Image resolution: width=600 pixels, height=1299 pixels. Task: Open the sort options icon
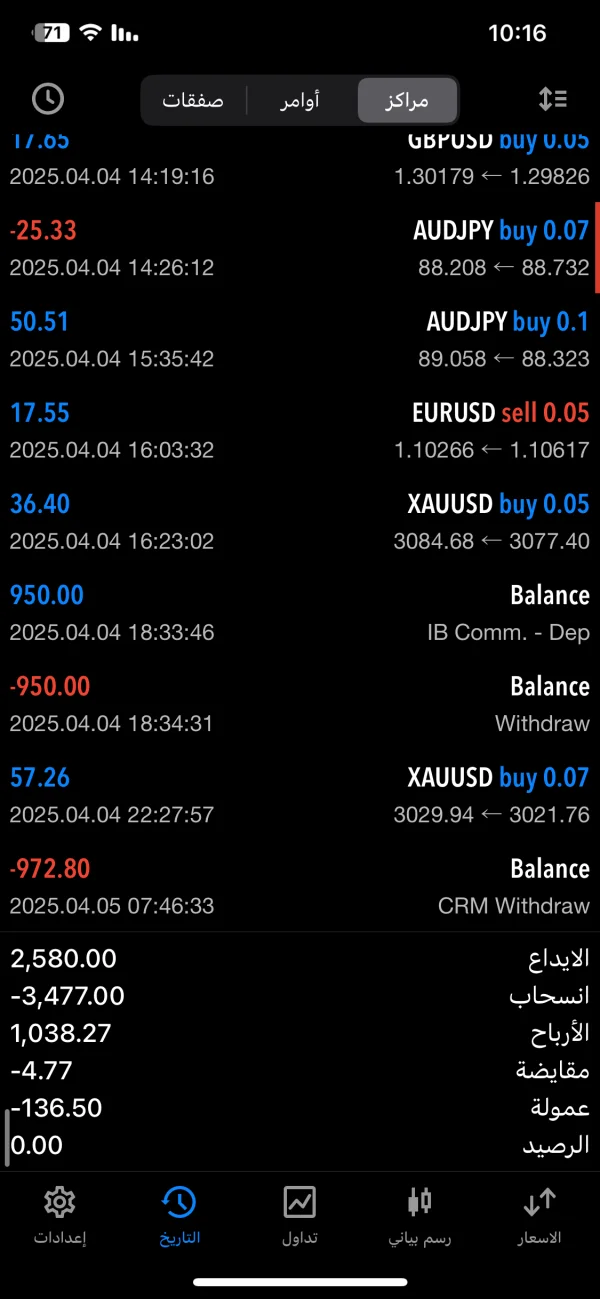[552, 99]
